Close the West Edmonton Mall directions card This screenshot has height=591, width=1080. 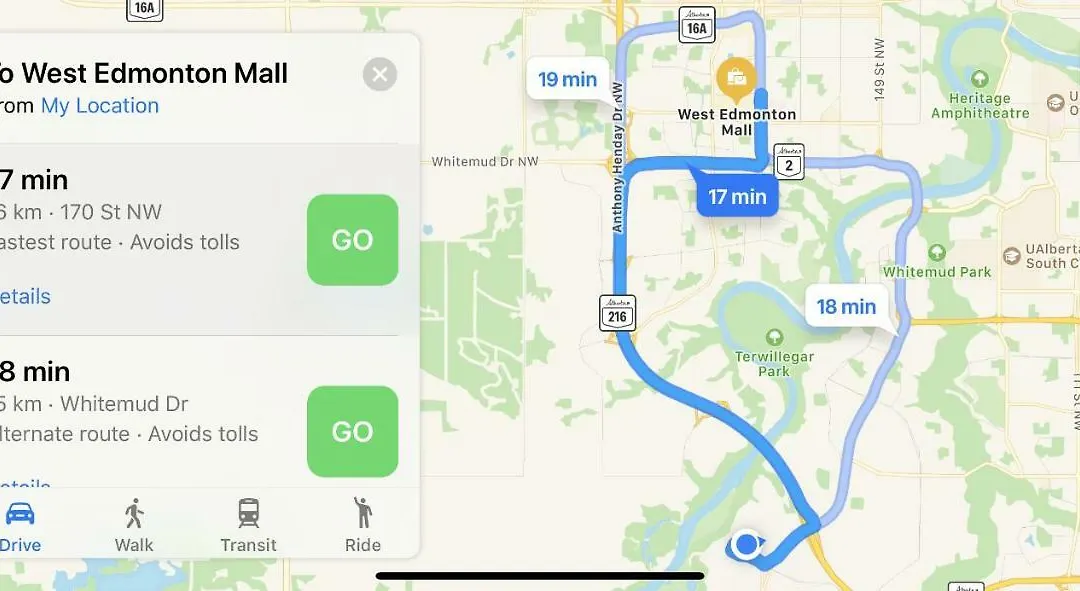(x=379, y=74)
